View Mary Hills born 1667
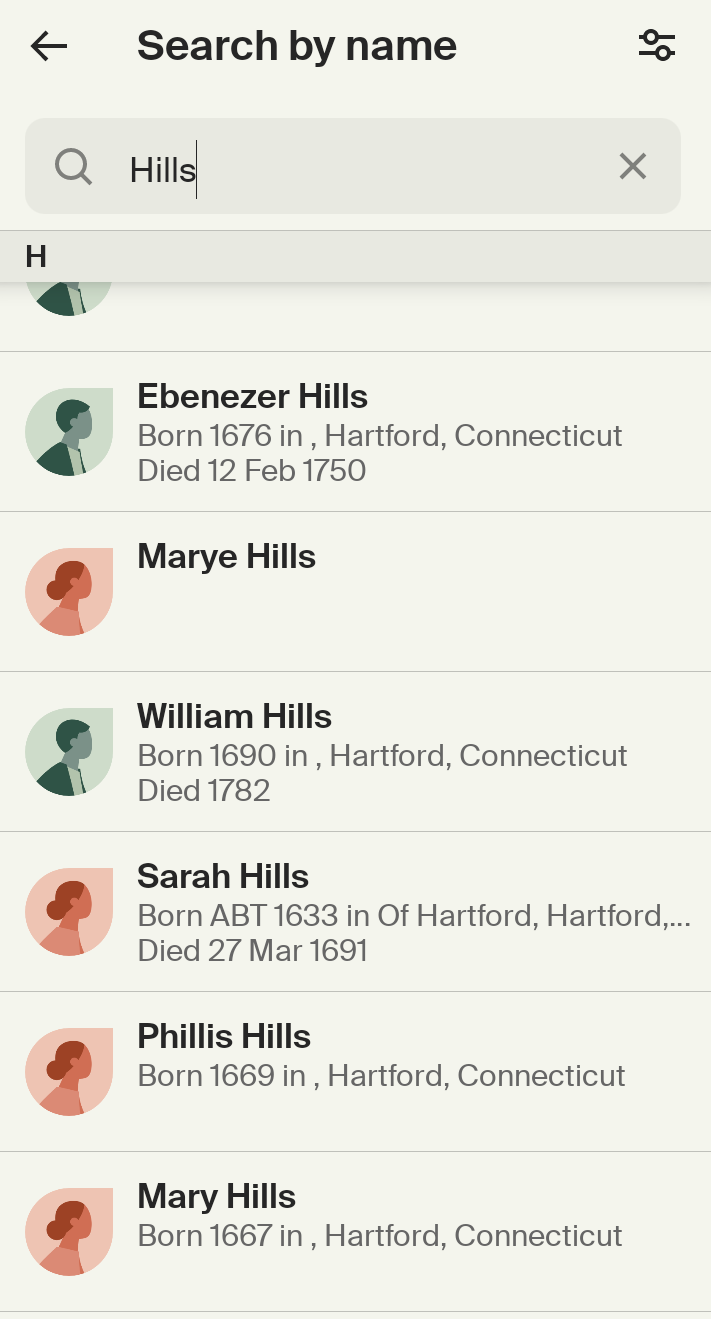 [x=355, y=1232]
